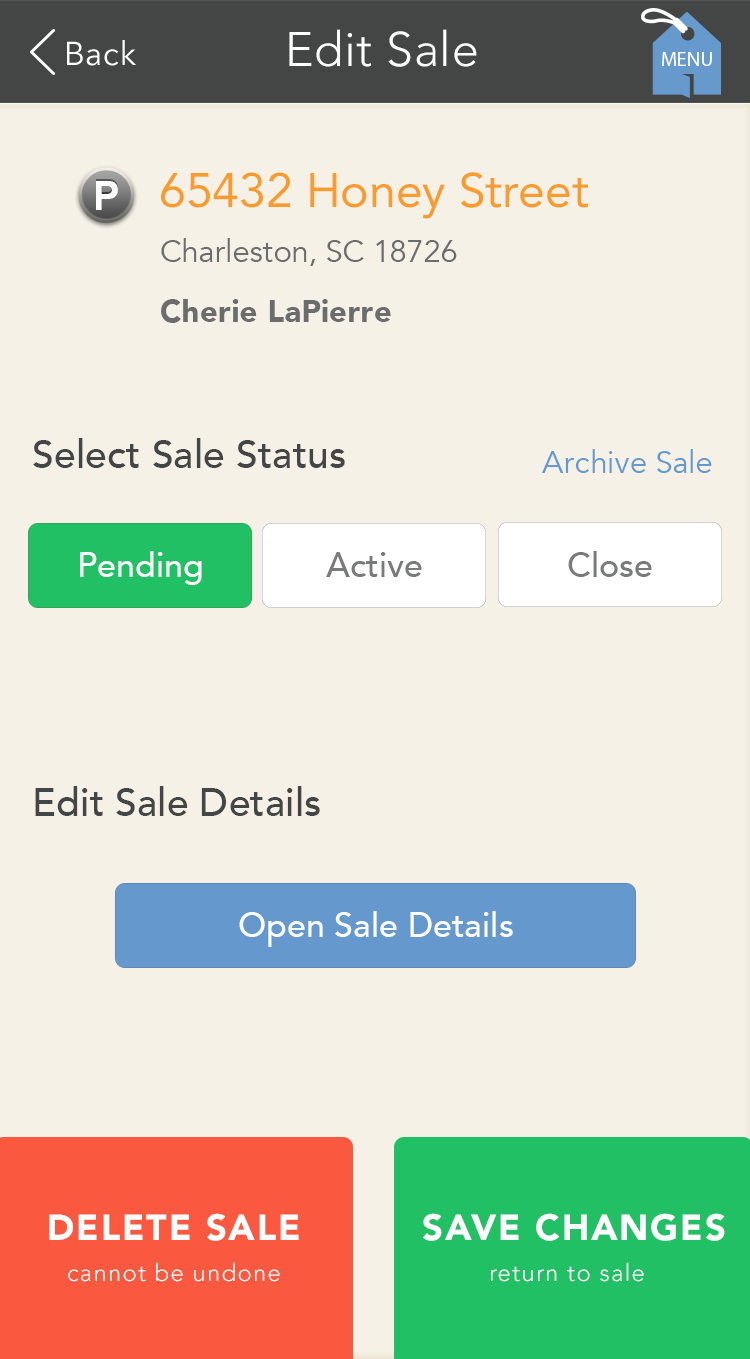
Task: Tap the Archive Sale link
Action: (627, 463)
